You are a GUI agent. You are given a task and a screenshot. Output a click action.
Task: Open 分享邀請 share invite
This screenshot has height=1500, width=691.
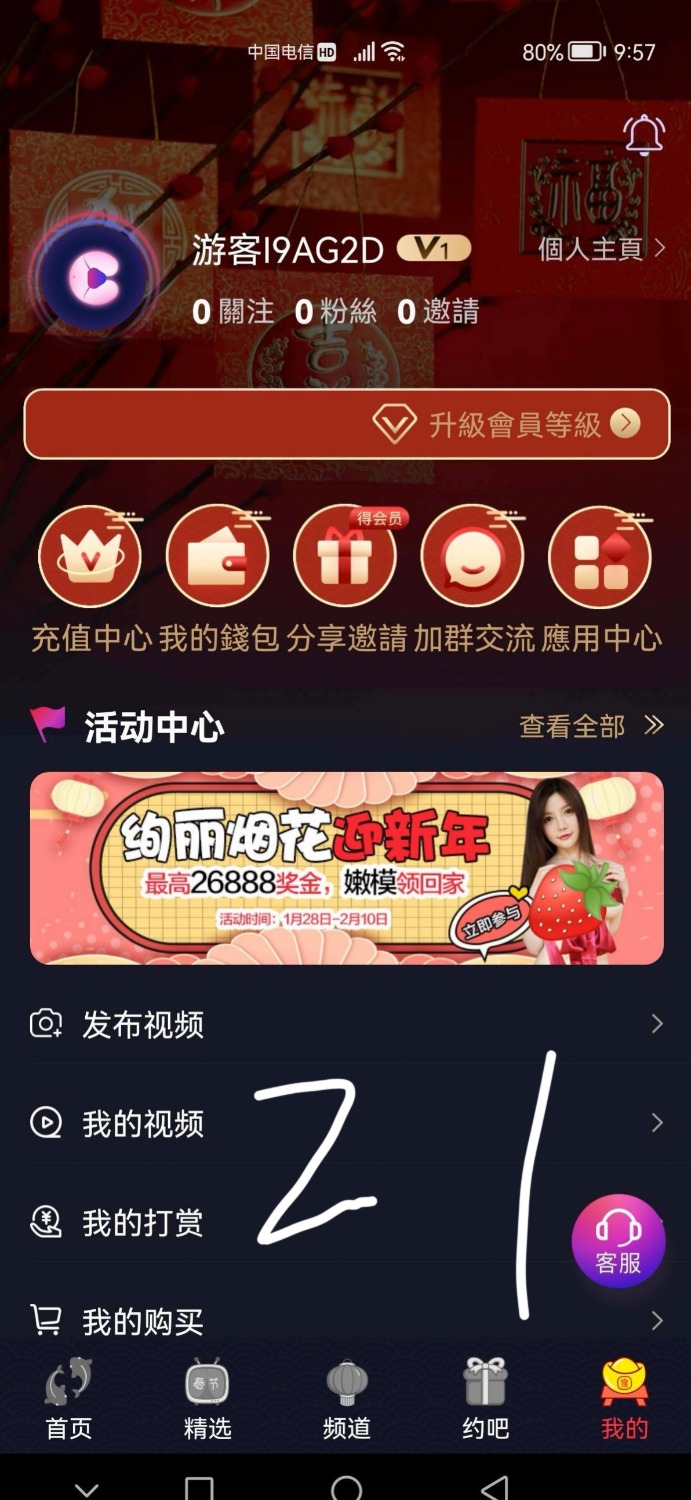coord(345,558)
